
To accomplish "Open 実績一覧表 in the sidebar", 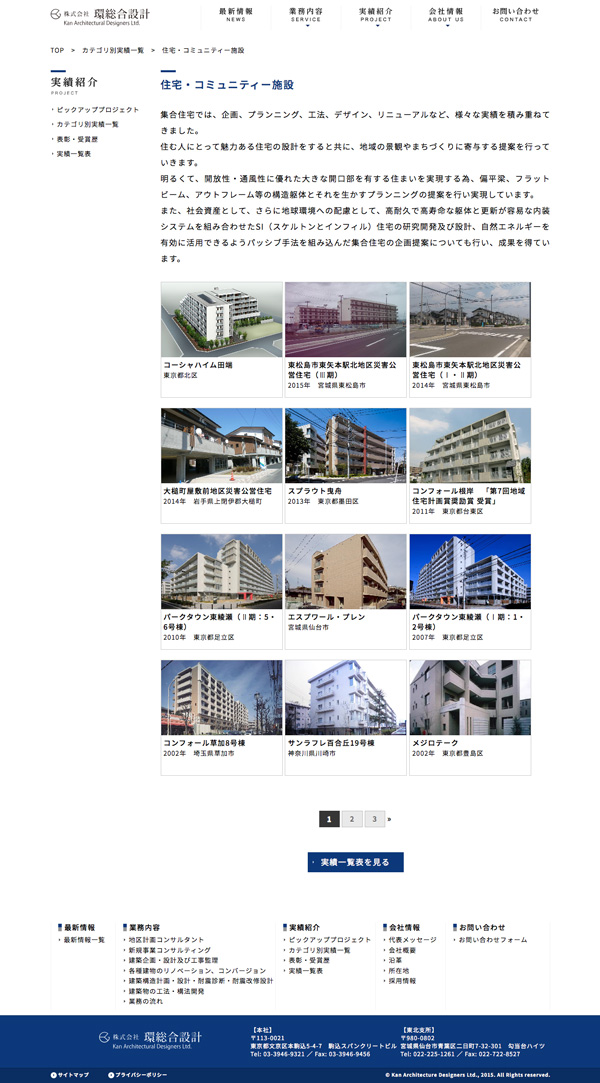I will coord(73,154).
